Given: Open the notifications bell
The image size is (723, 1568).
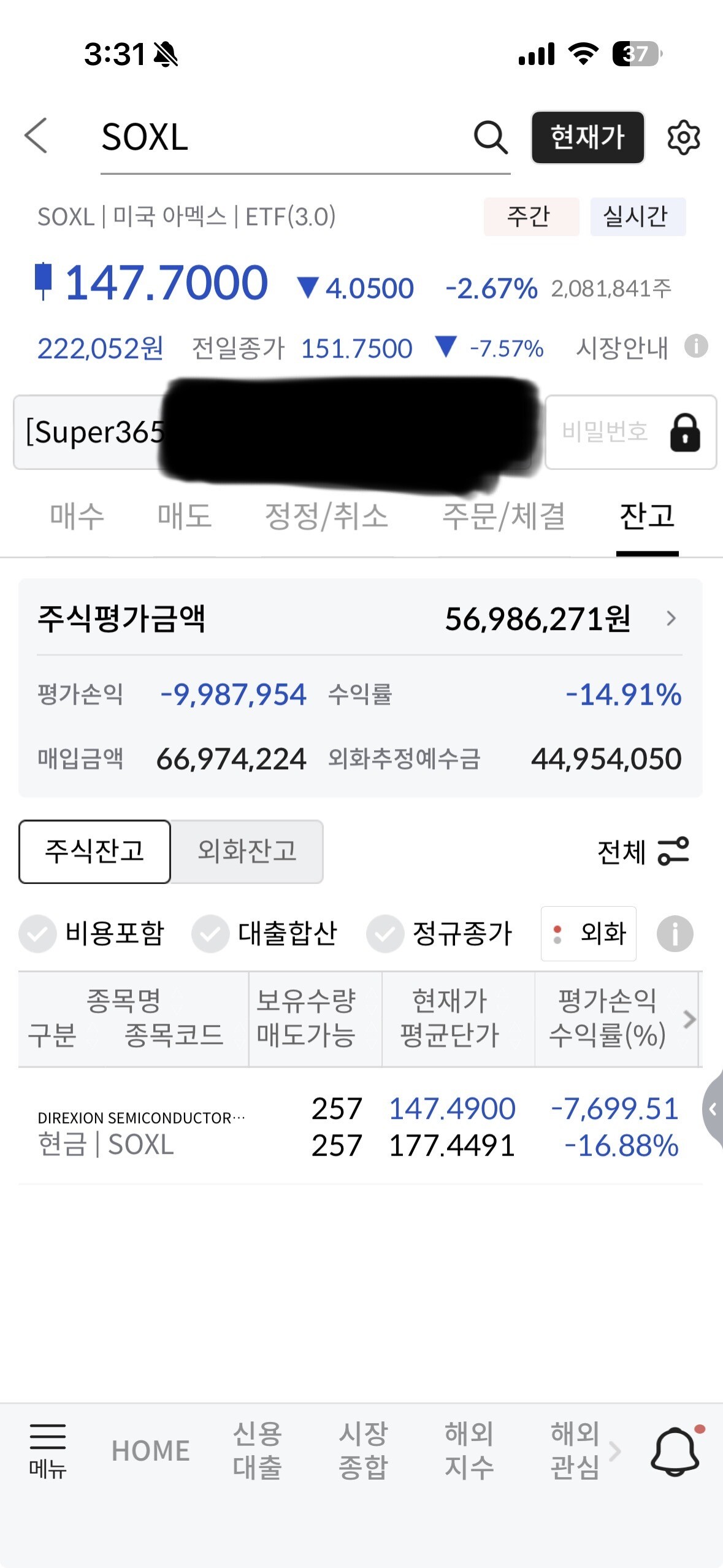Looking at the screenshot, I should tap(676, 1450).
